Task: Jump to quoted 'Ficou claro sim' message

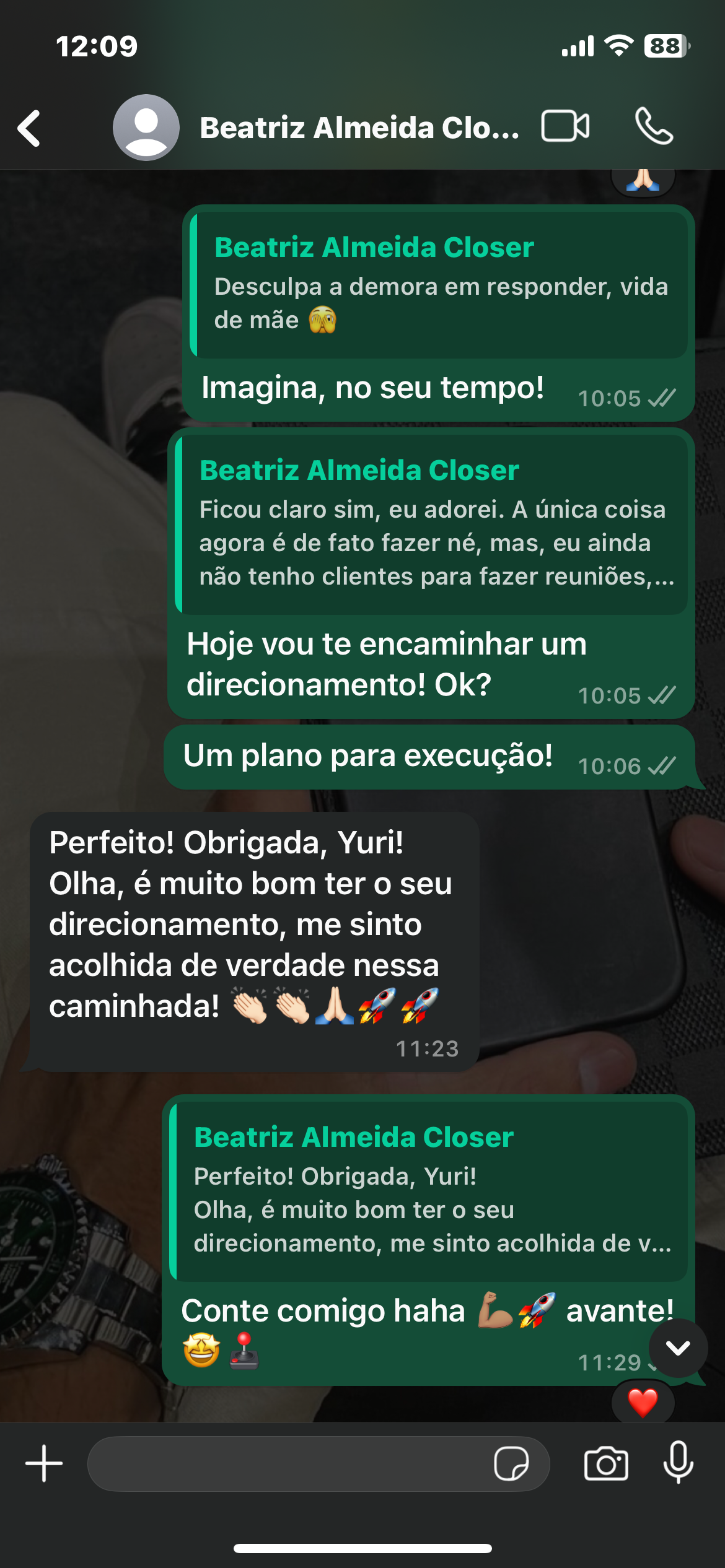Action: (x=433, y=524)
